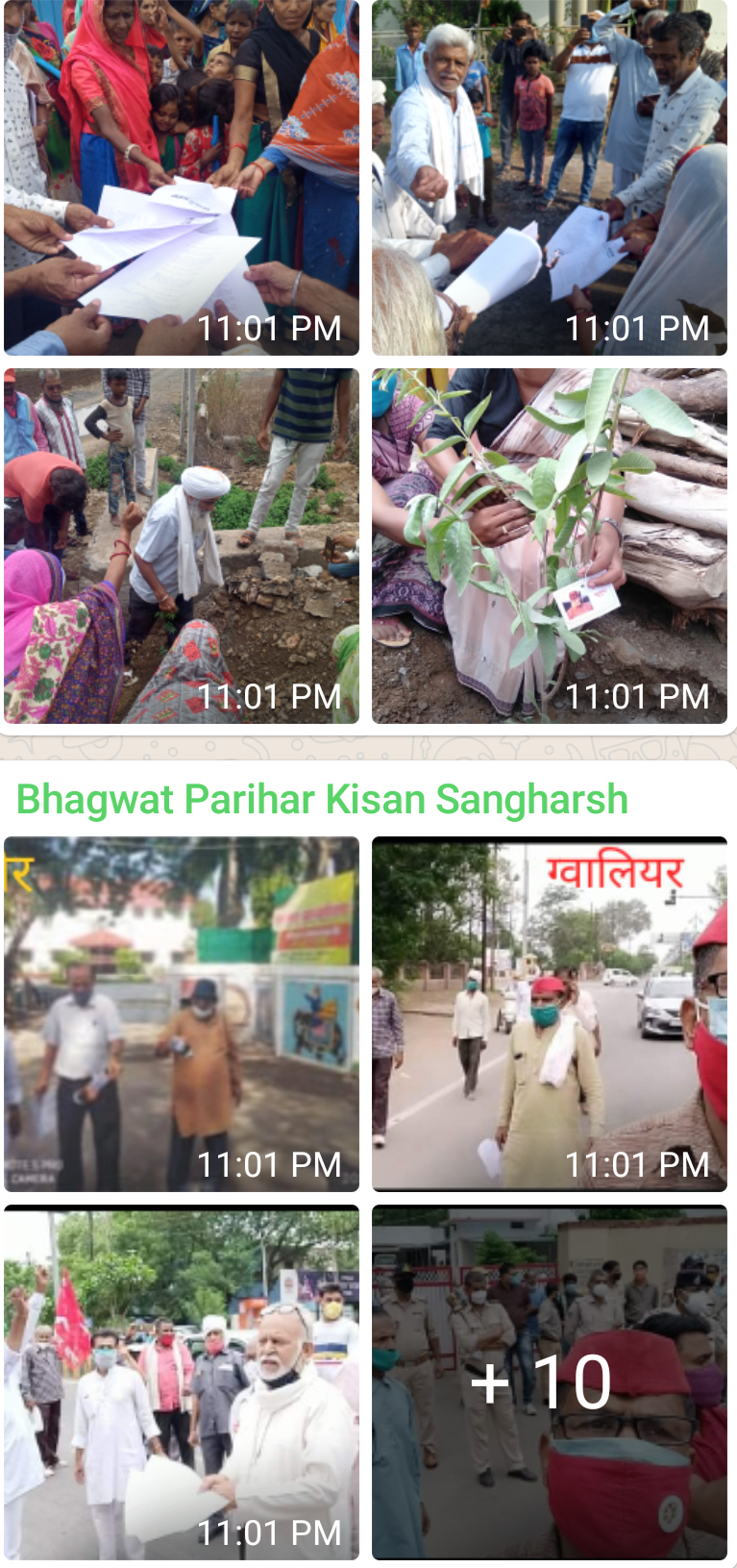View photo of turbaned man planting in soil
The width and height of the screenshot is (737, 1568).
coord(182,545)
